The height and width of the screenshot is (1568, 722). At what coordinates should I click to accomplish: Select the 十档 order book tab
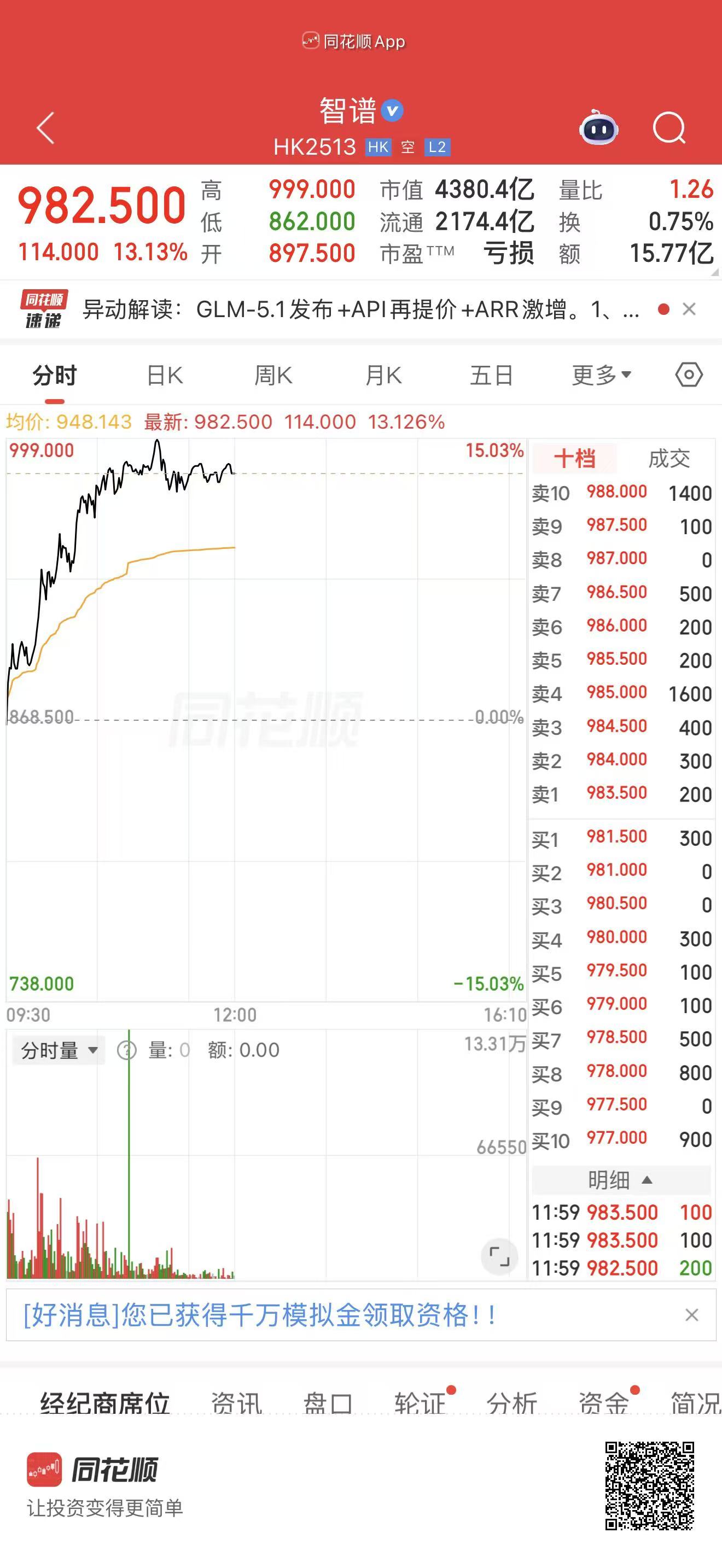(574, 459)
